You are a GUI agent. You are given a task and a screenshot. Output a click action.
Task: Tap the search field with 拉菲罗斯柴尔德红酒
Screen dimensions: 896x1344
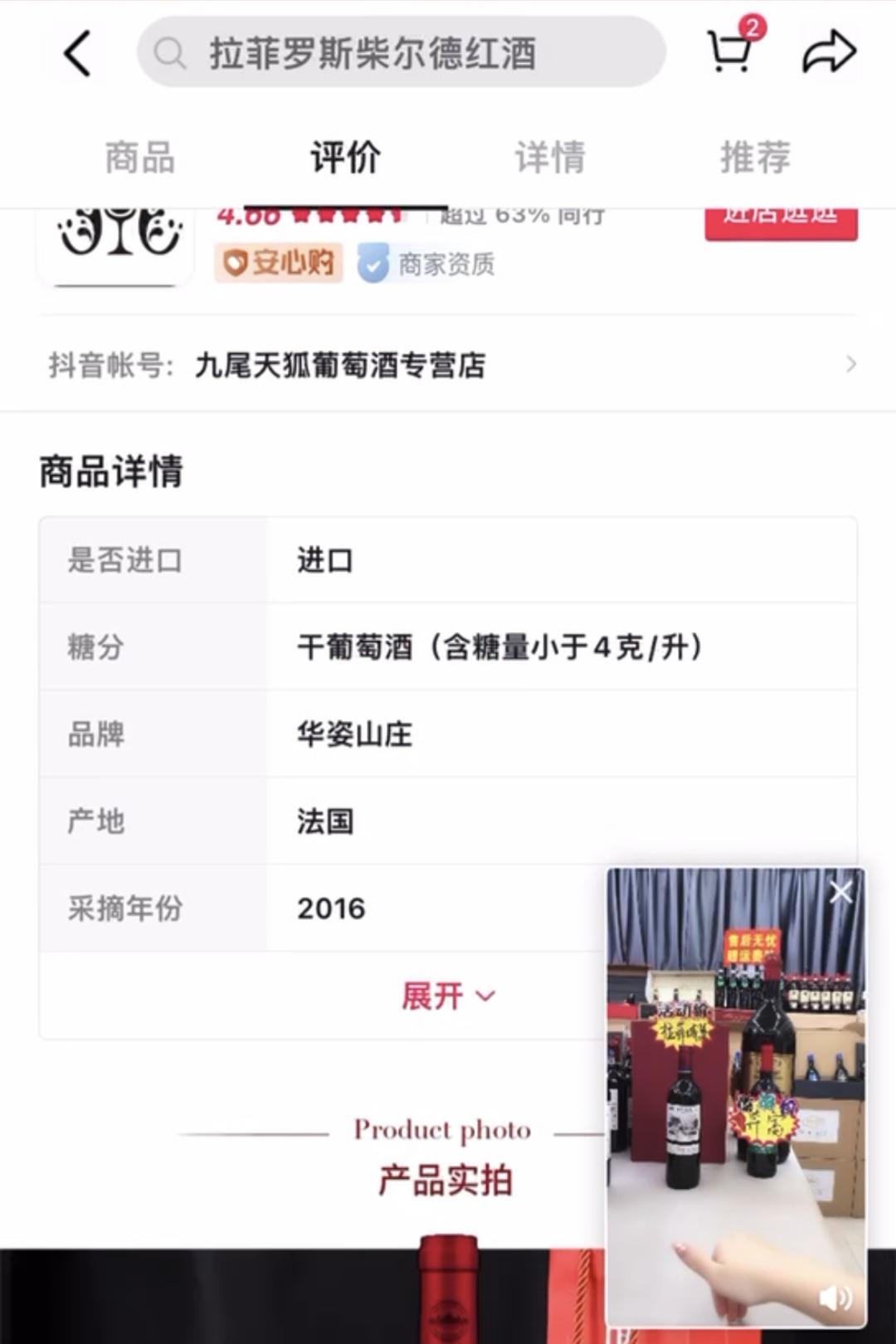pyautogui.click(x=401, y=51)
